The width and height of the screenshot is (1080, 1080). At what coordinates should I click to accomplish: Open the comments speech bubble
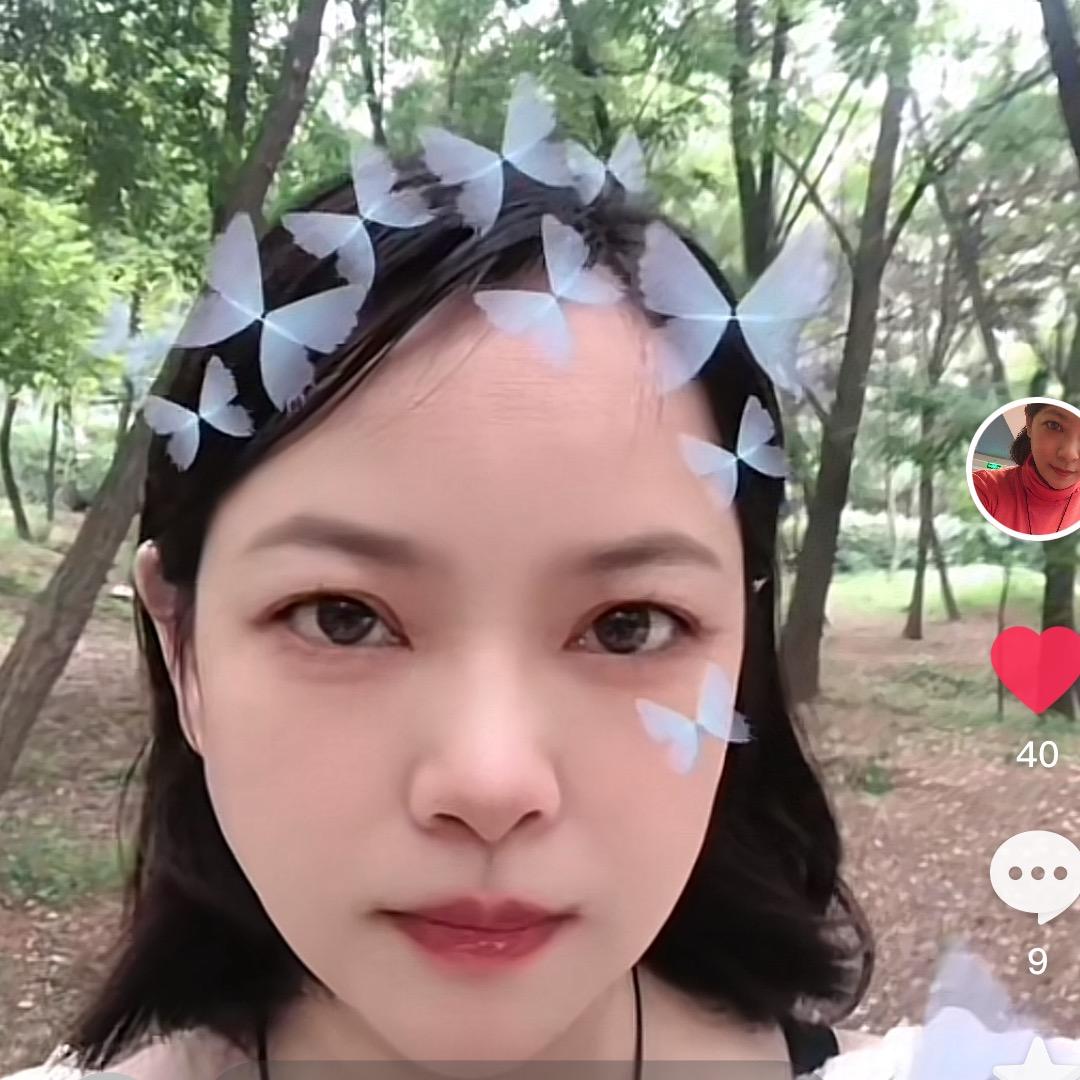point(1036,874)
